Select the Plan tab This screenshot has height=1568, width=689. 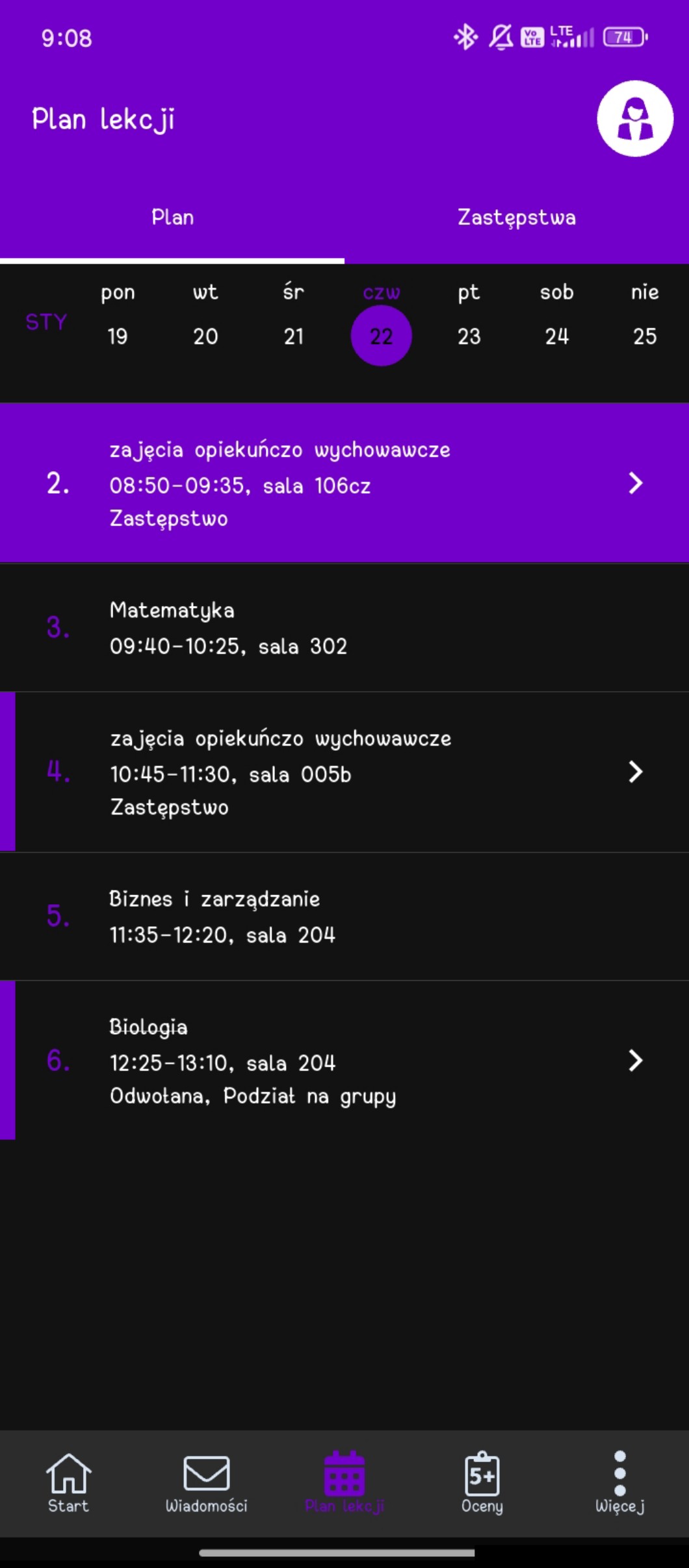172,218
